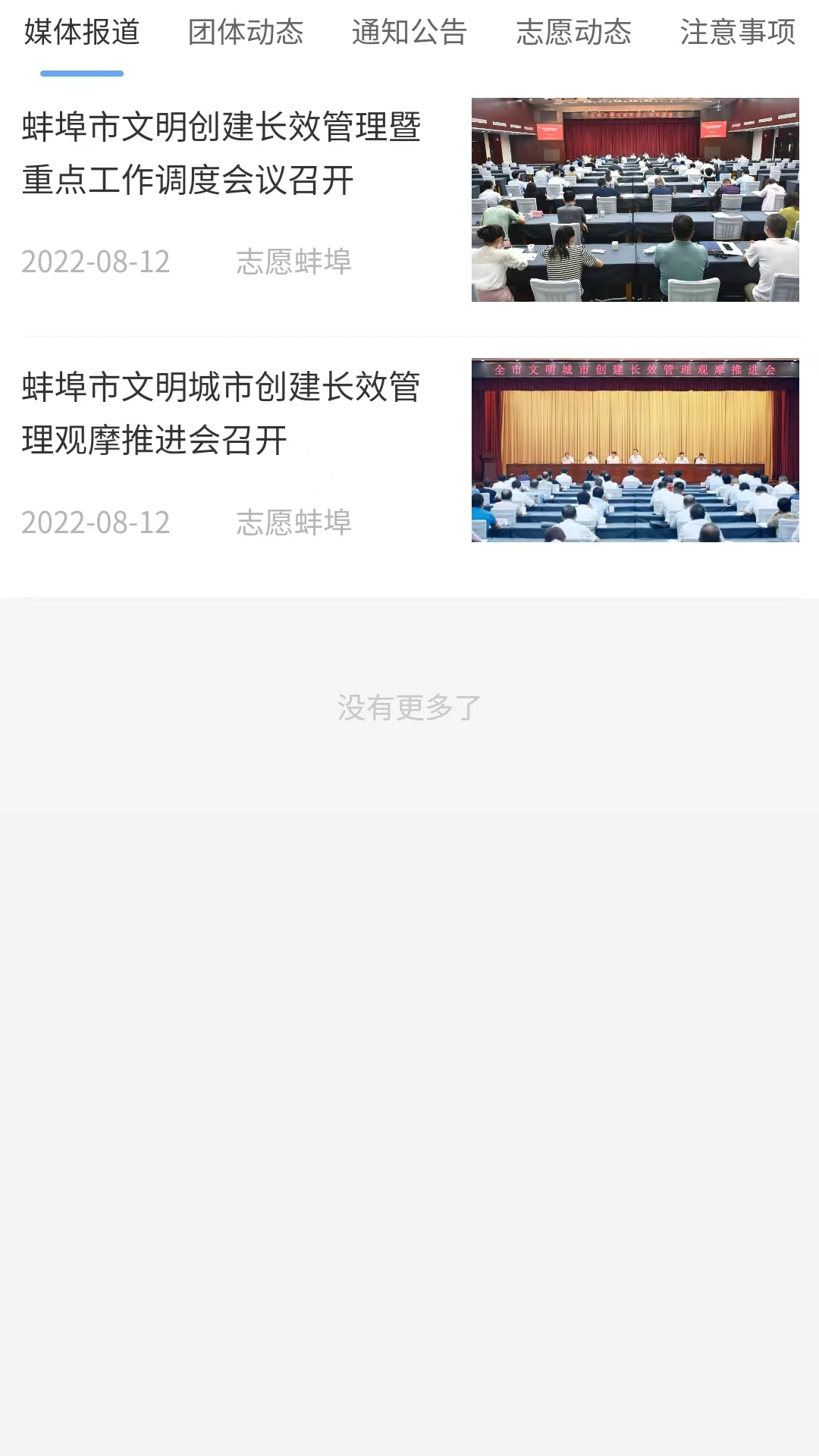This screenshot has width=819, height=1456.
Task: Open the 通知公告 tab
Action: click(409, 33)
